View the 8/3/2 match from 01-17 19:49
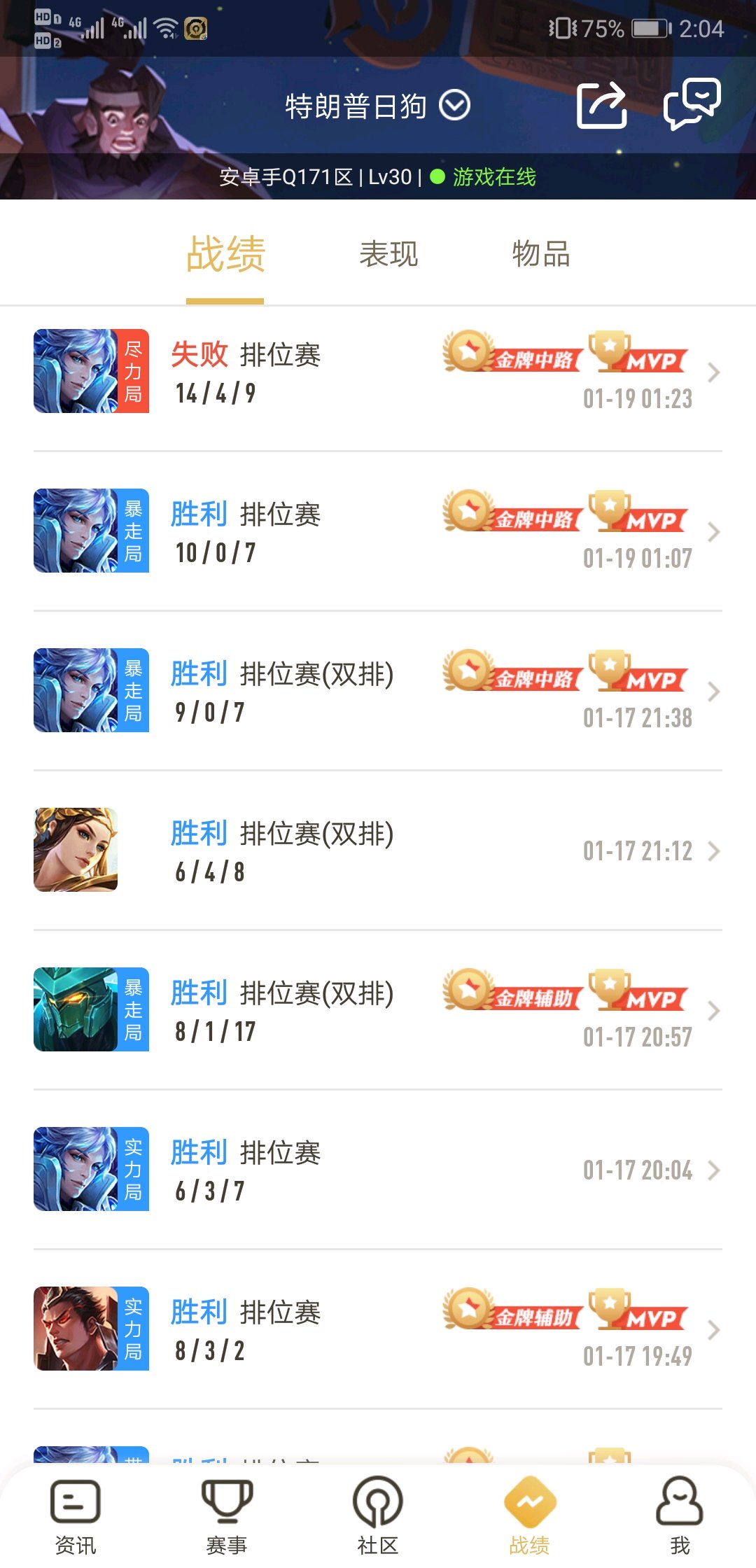Screen dimensions: 756x1568 pos(378,1330)
